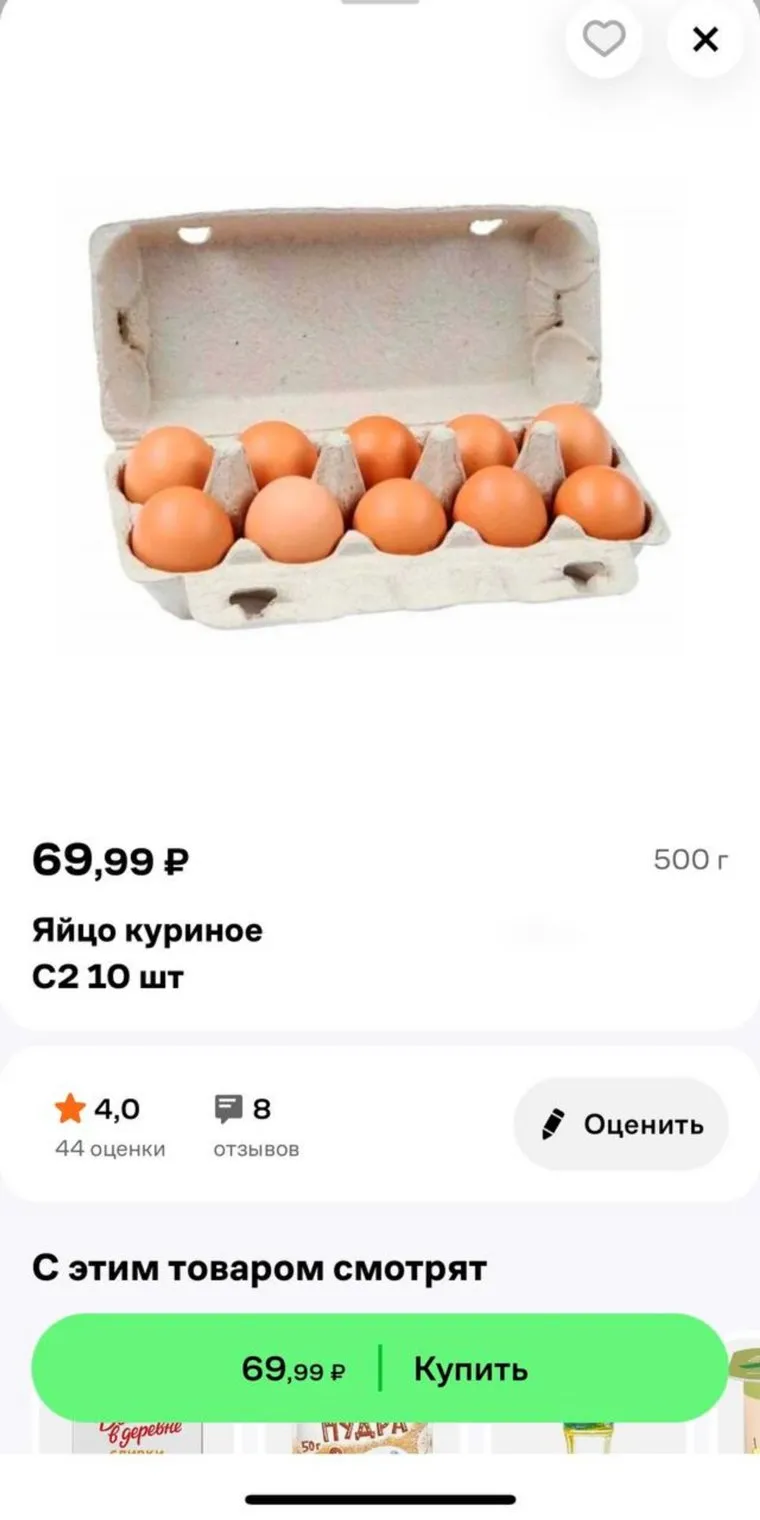Close the product card

pyautogui.click(x=705, y=40)
